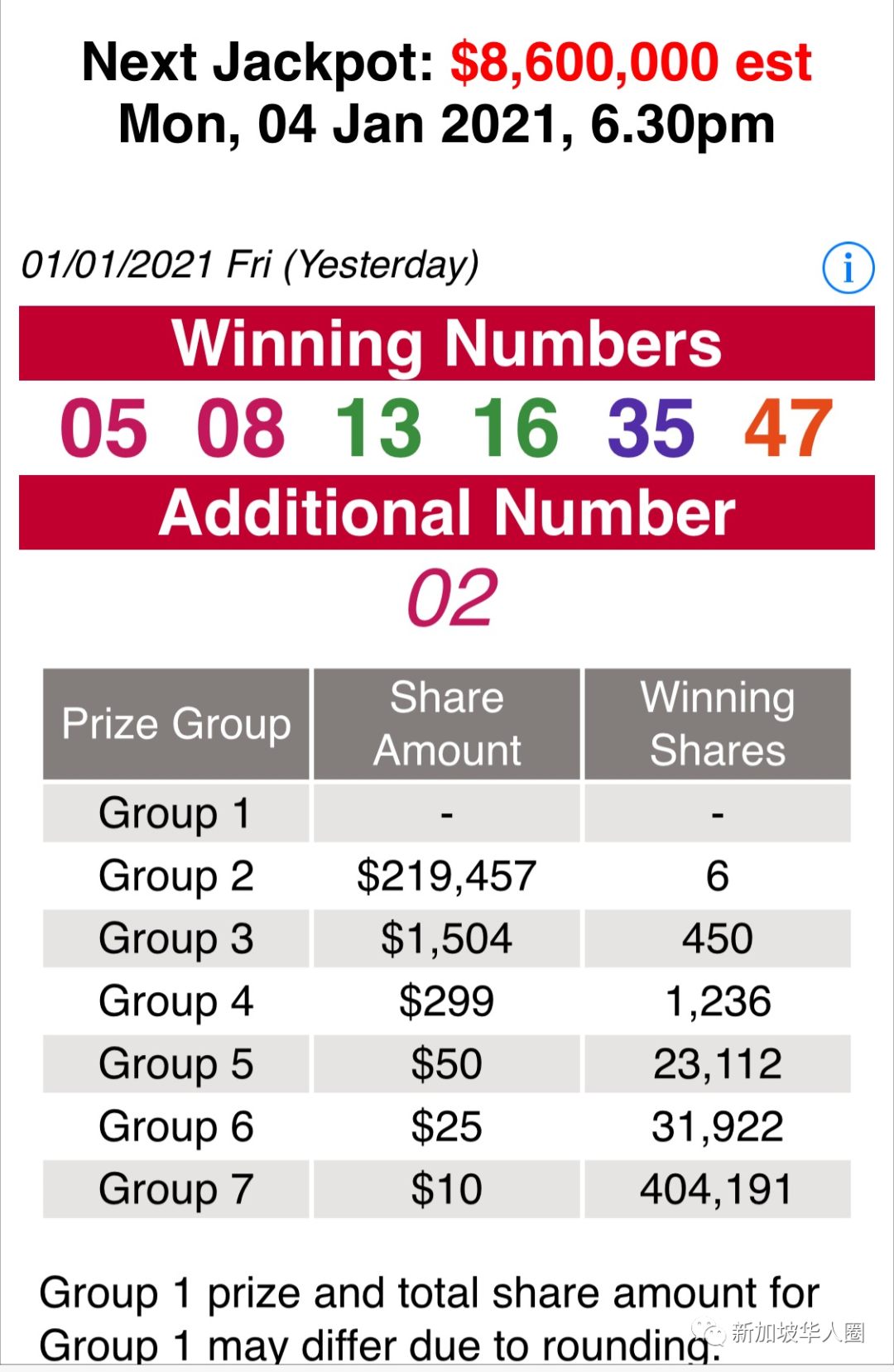
Task: Open the info icon beside the draw date
Action: click(x=848, y=268)
